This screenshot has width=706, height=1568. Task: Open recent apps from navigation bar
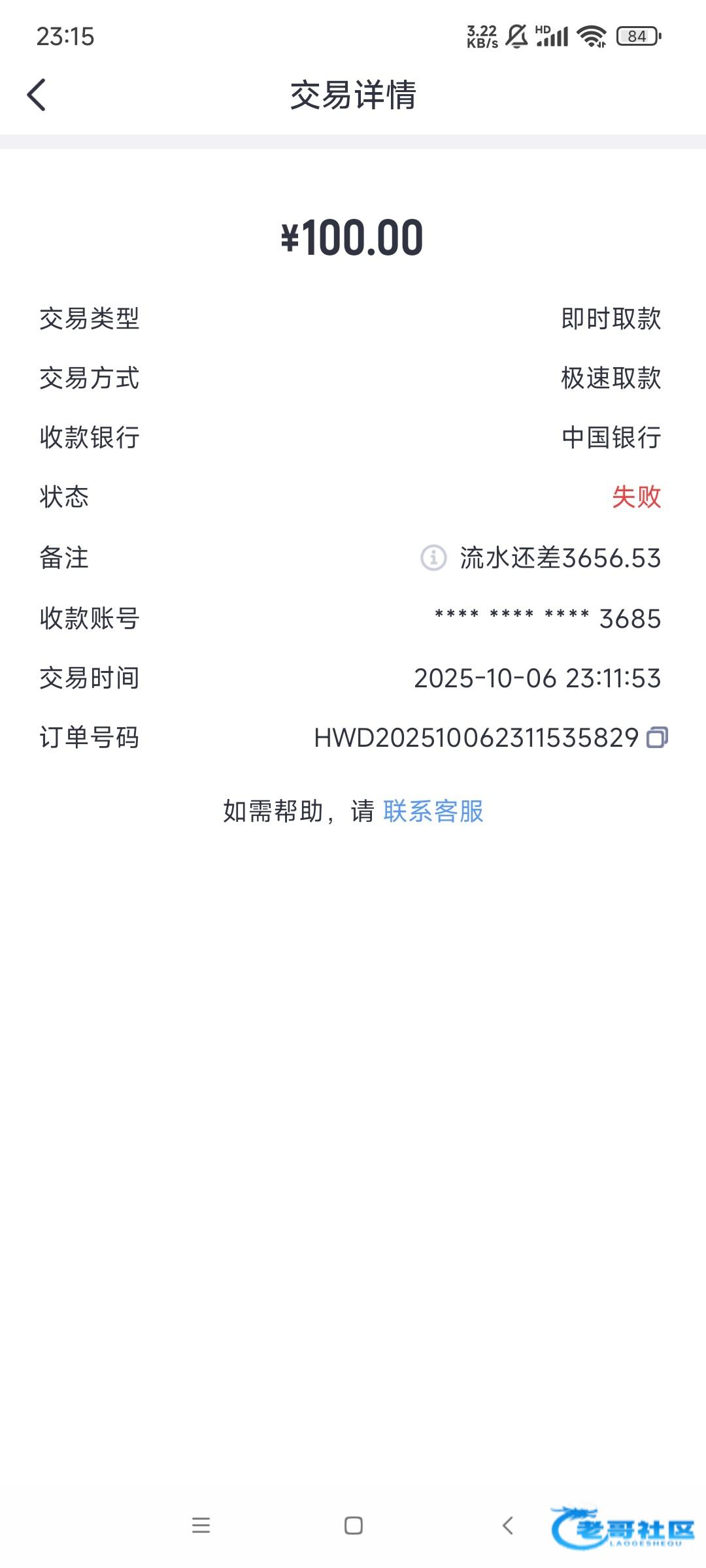pos(201,1526)
